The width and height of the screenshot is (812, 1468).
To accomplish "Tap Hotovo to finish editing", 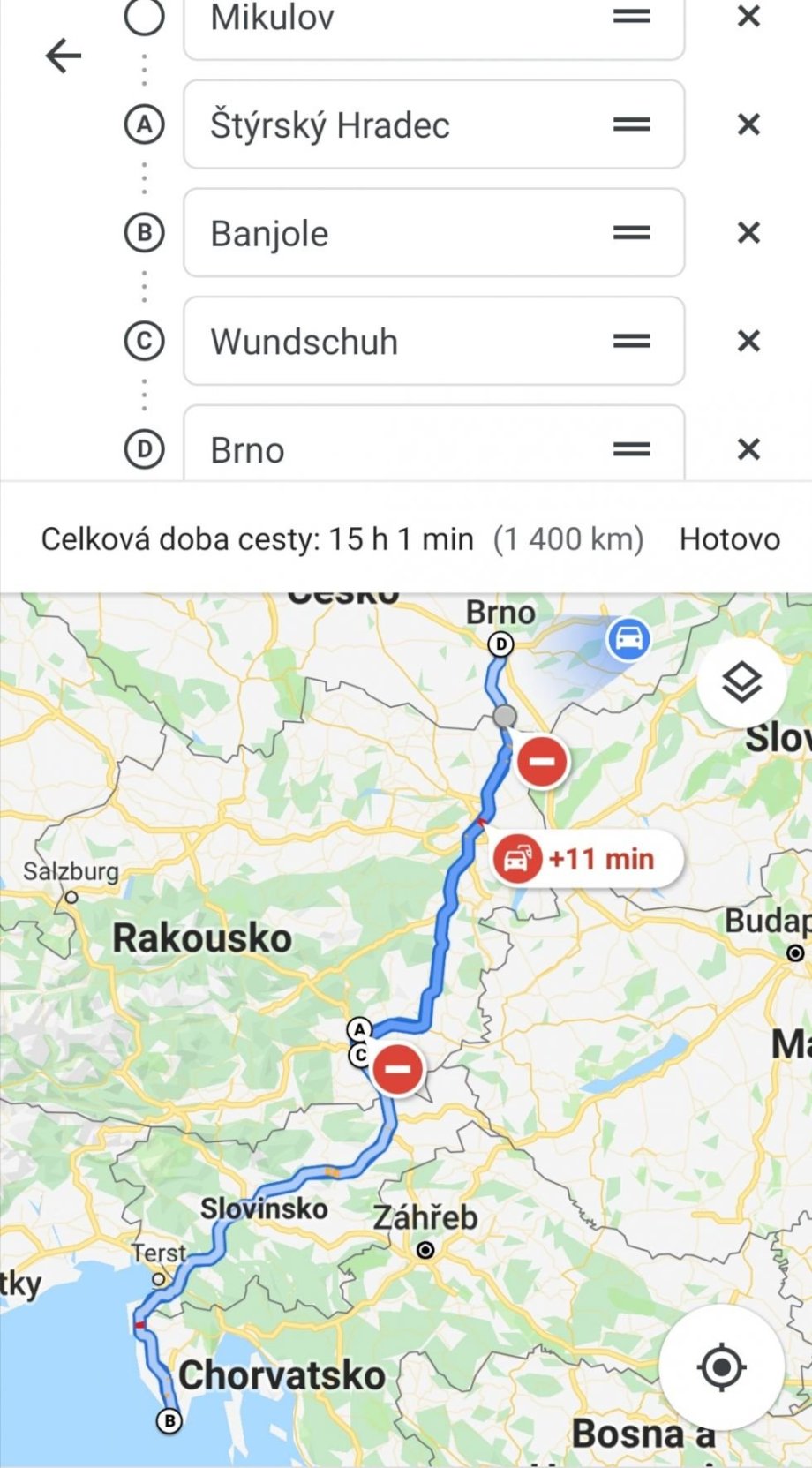I will (x=729, y=538).
